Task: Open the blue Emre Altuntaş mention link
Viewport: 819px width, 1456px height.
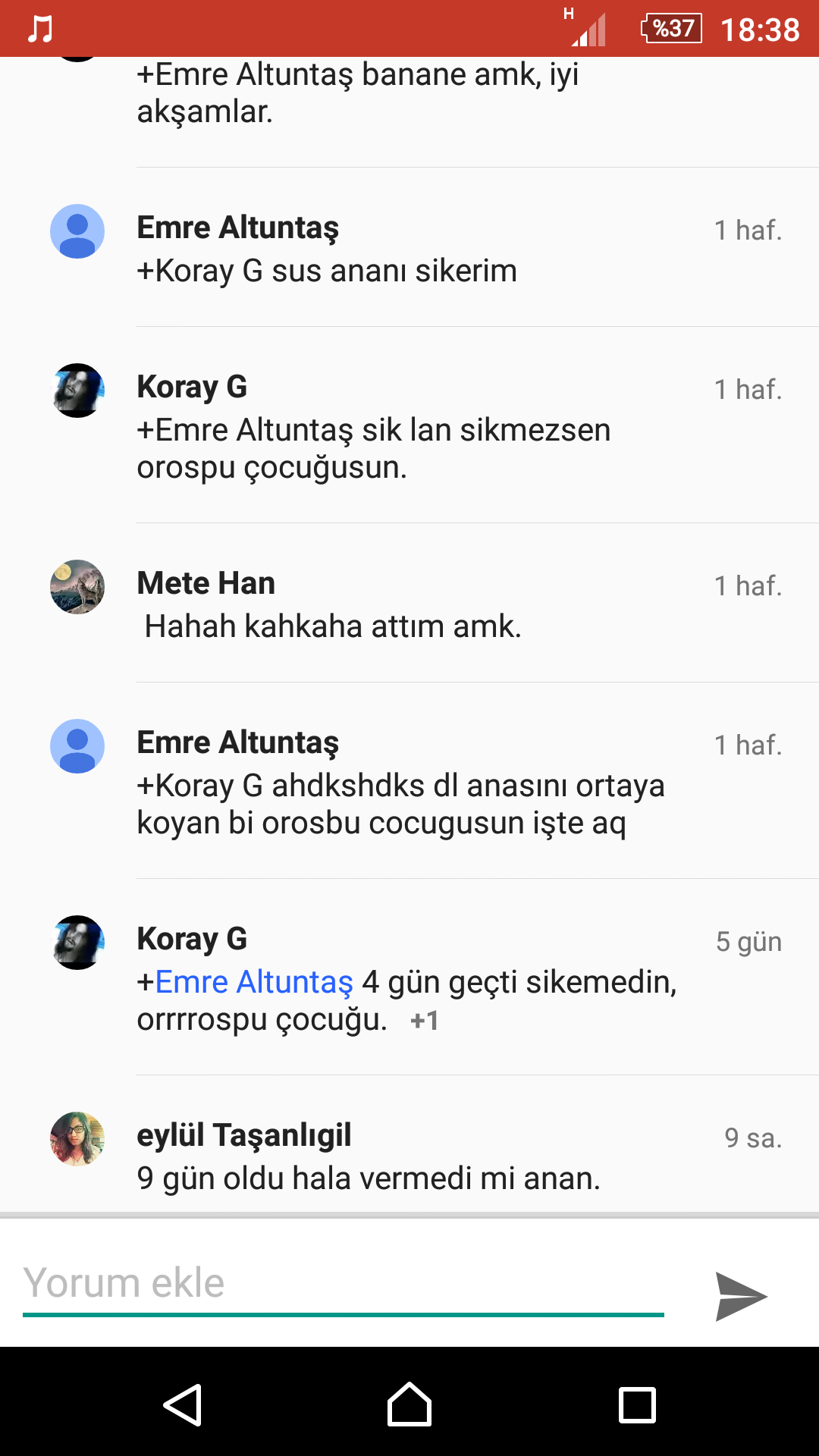Action: 254,982
